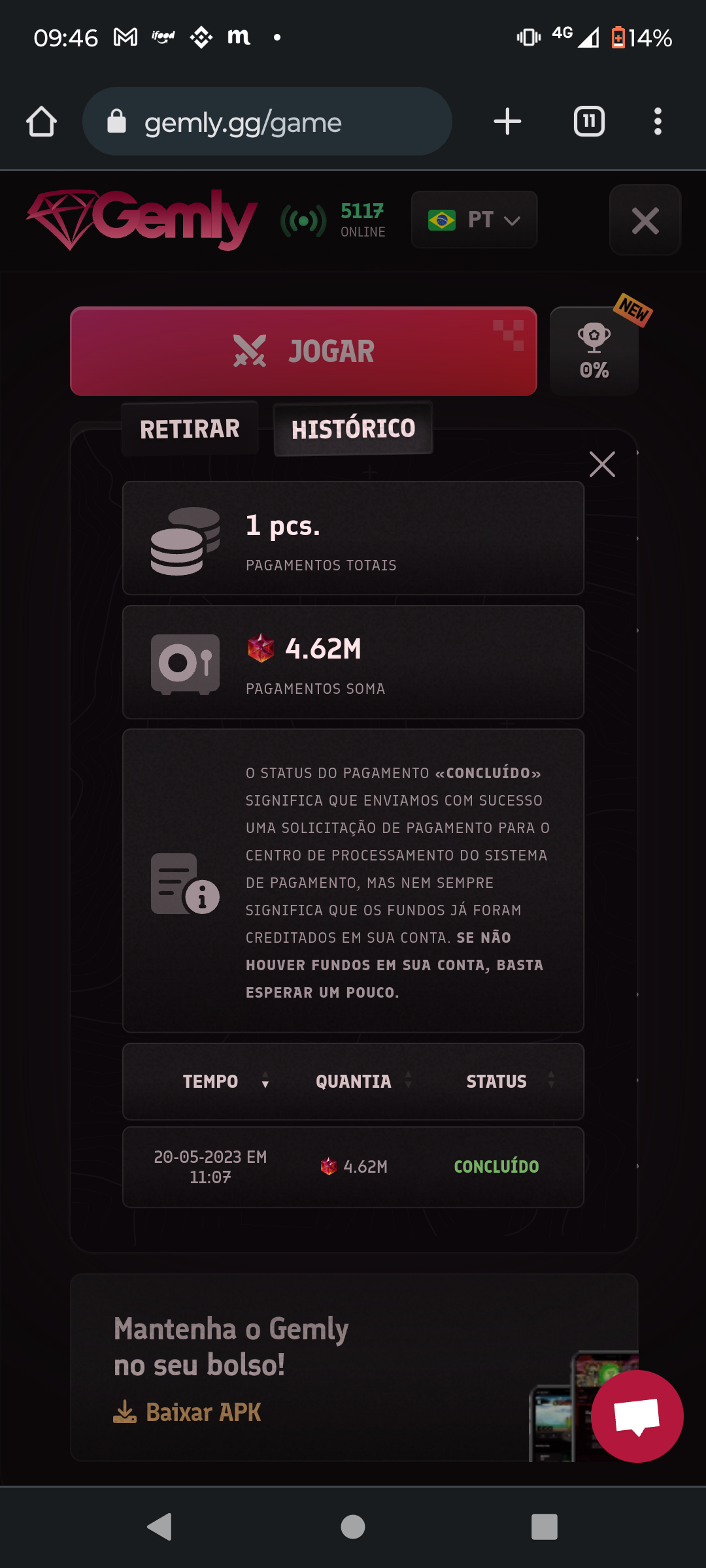Dismiss the payment history panel

pos(602,465)
